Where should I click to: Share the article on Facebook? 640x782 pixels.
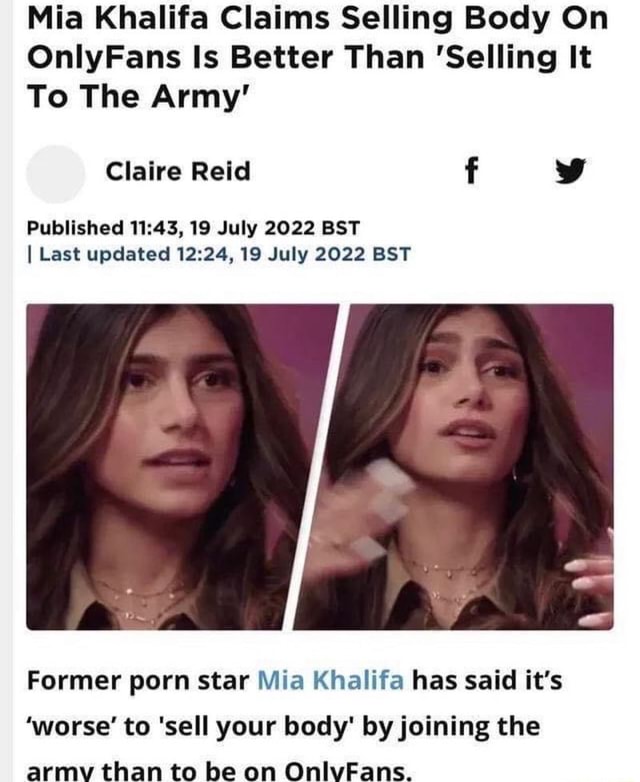[471, 173]
